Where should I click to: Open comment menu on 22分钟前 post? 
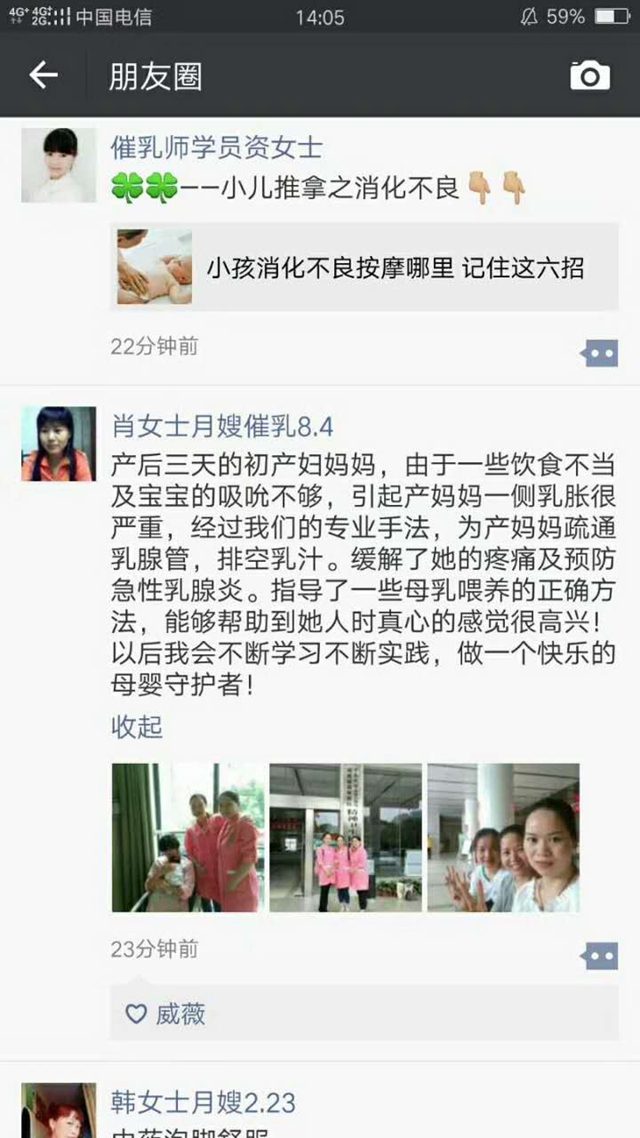point(599,352)
